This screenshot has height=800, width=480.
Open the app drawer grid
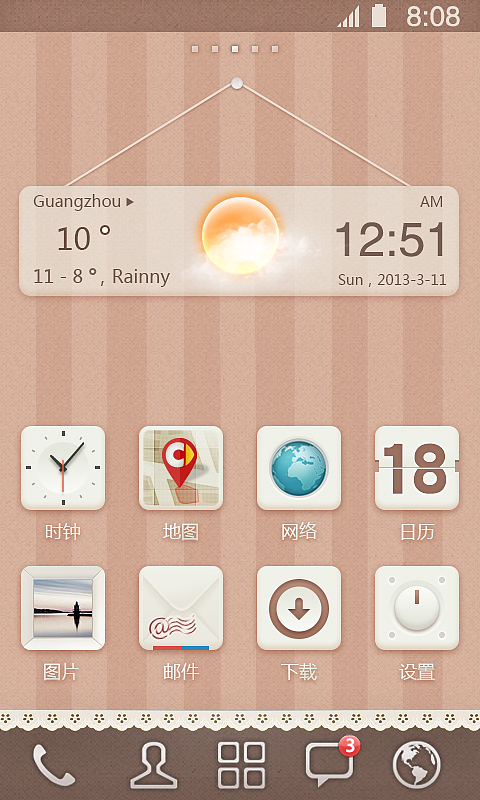(x=241, y=765)
